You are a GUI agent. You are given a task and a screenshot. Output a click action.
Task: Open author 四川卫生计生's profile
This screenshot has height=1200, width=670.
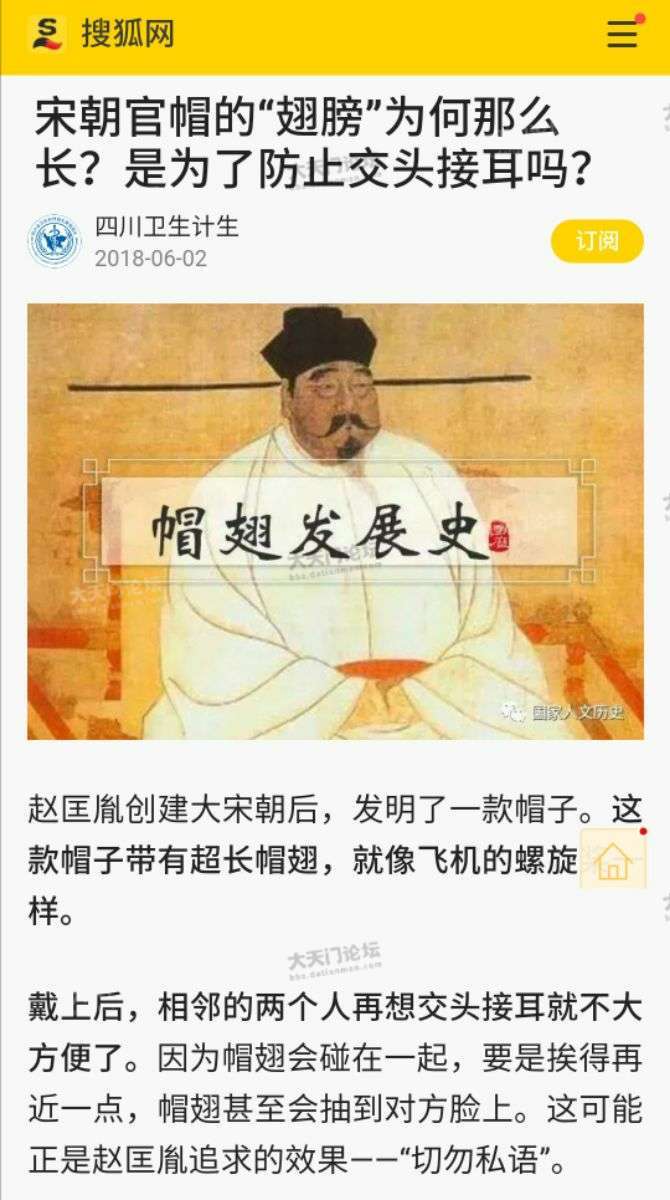[166, 226]
